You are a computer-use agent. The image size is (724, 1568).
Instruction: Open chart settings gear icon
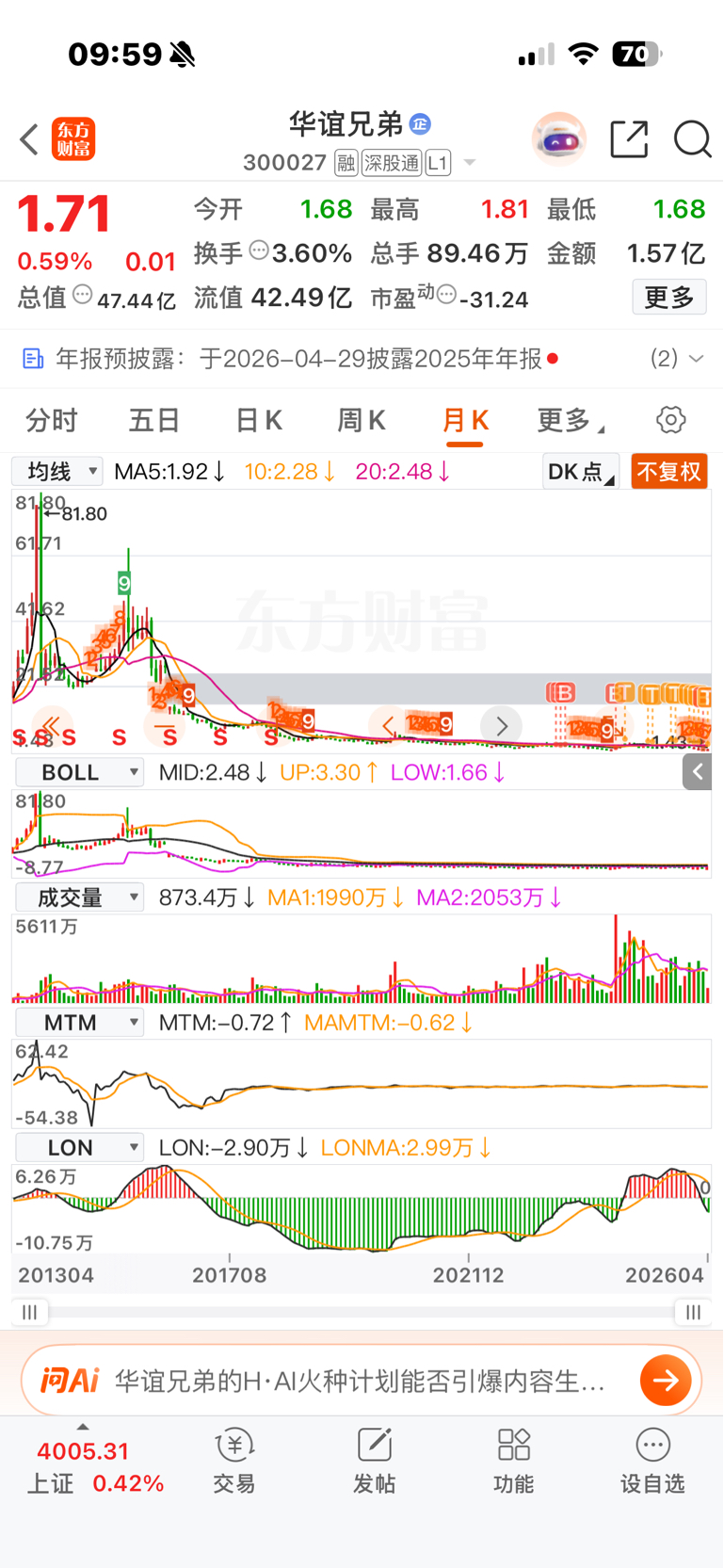[x=671, y=420]
